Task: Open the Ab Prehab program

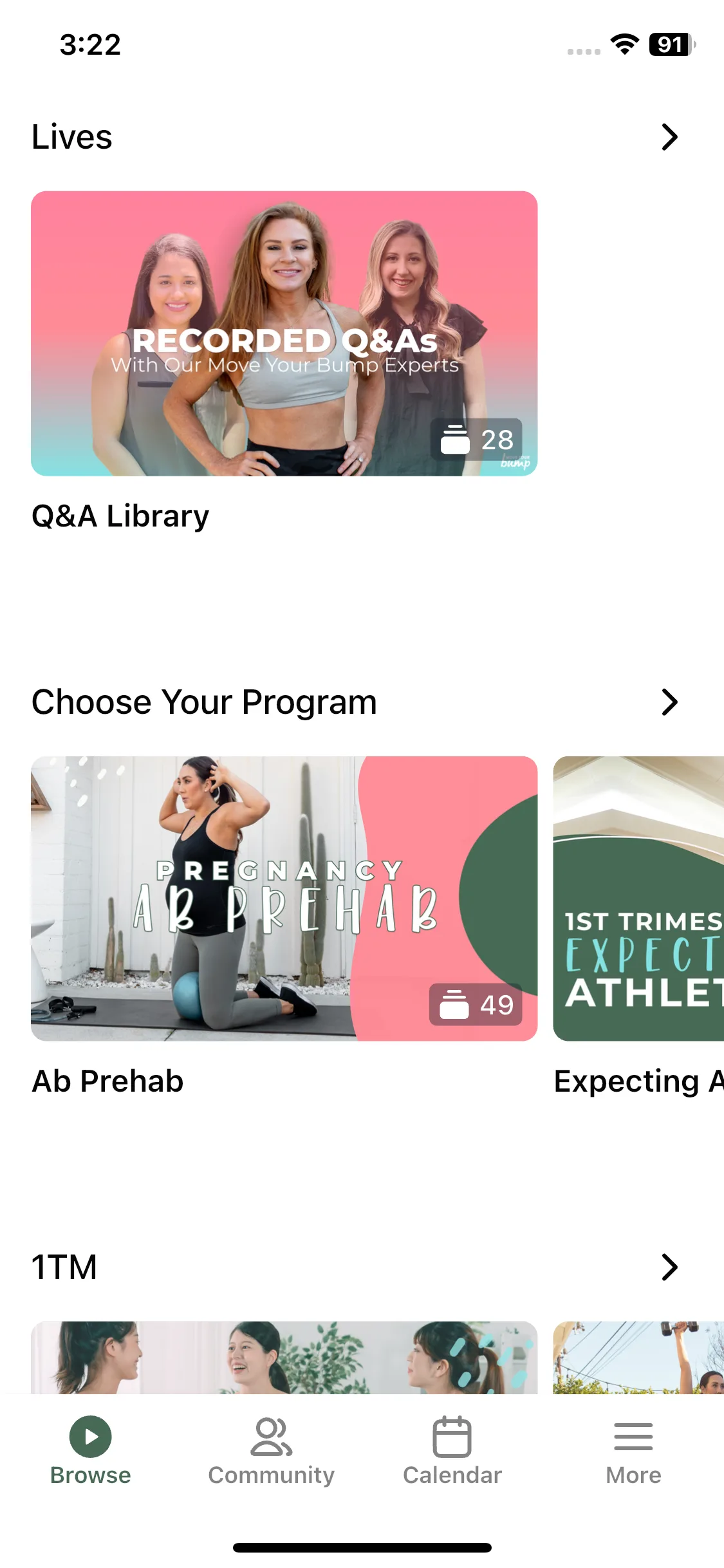Action: click(x=284, y=899)
